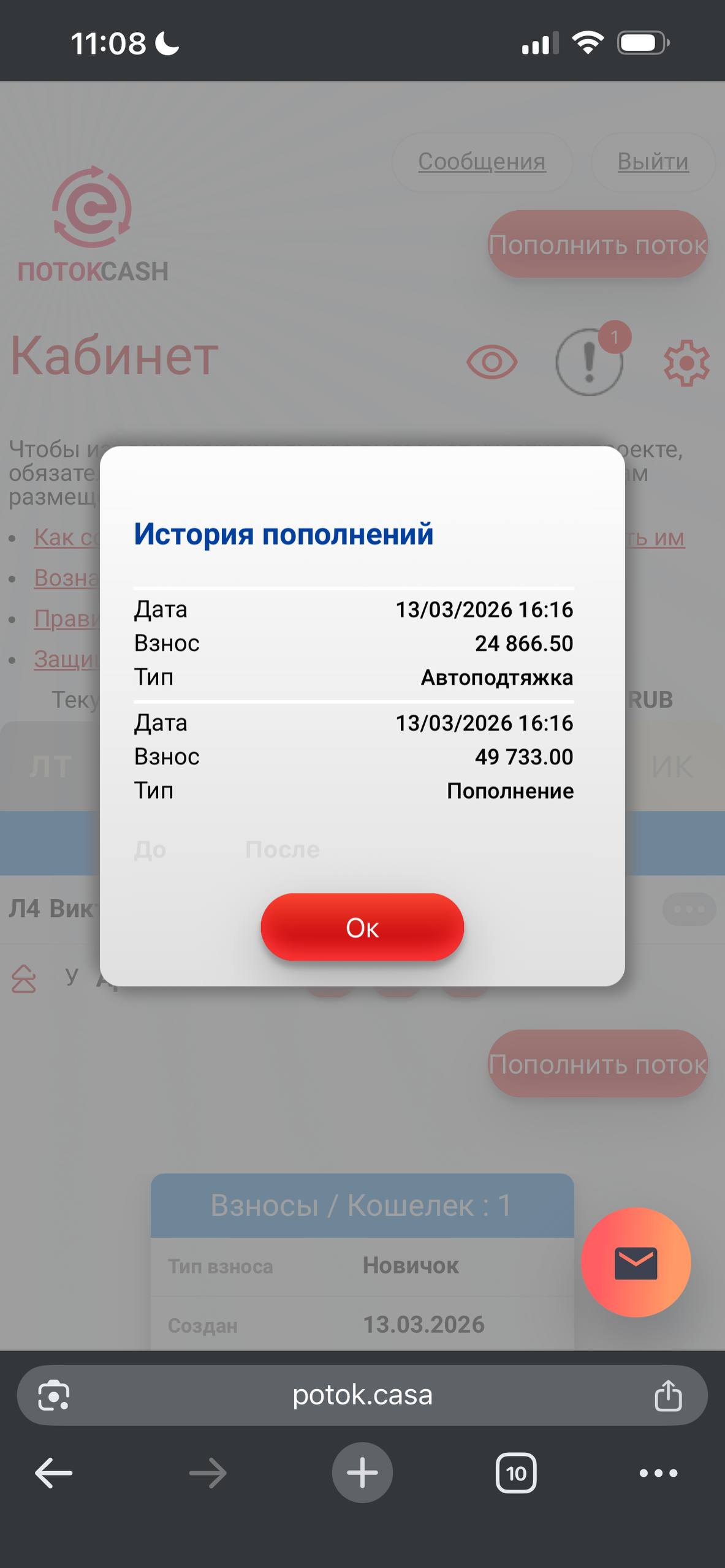Open the mail chat floating button
Viewport: 725px width, 1568px height.
(636, 1262)
